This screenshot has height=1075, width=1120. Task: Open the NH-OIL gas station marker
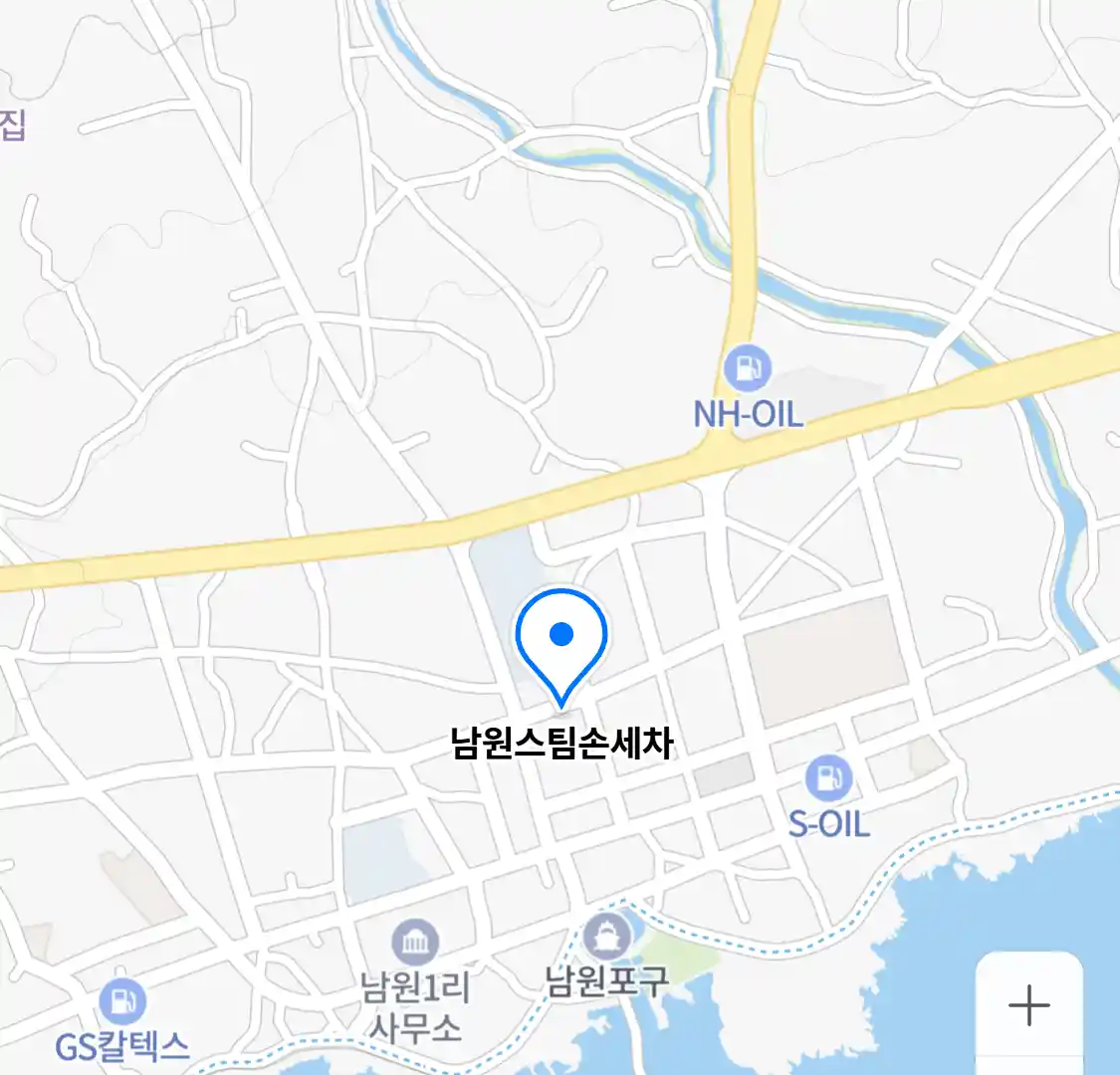(748, 369)
